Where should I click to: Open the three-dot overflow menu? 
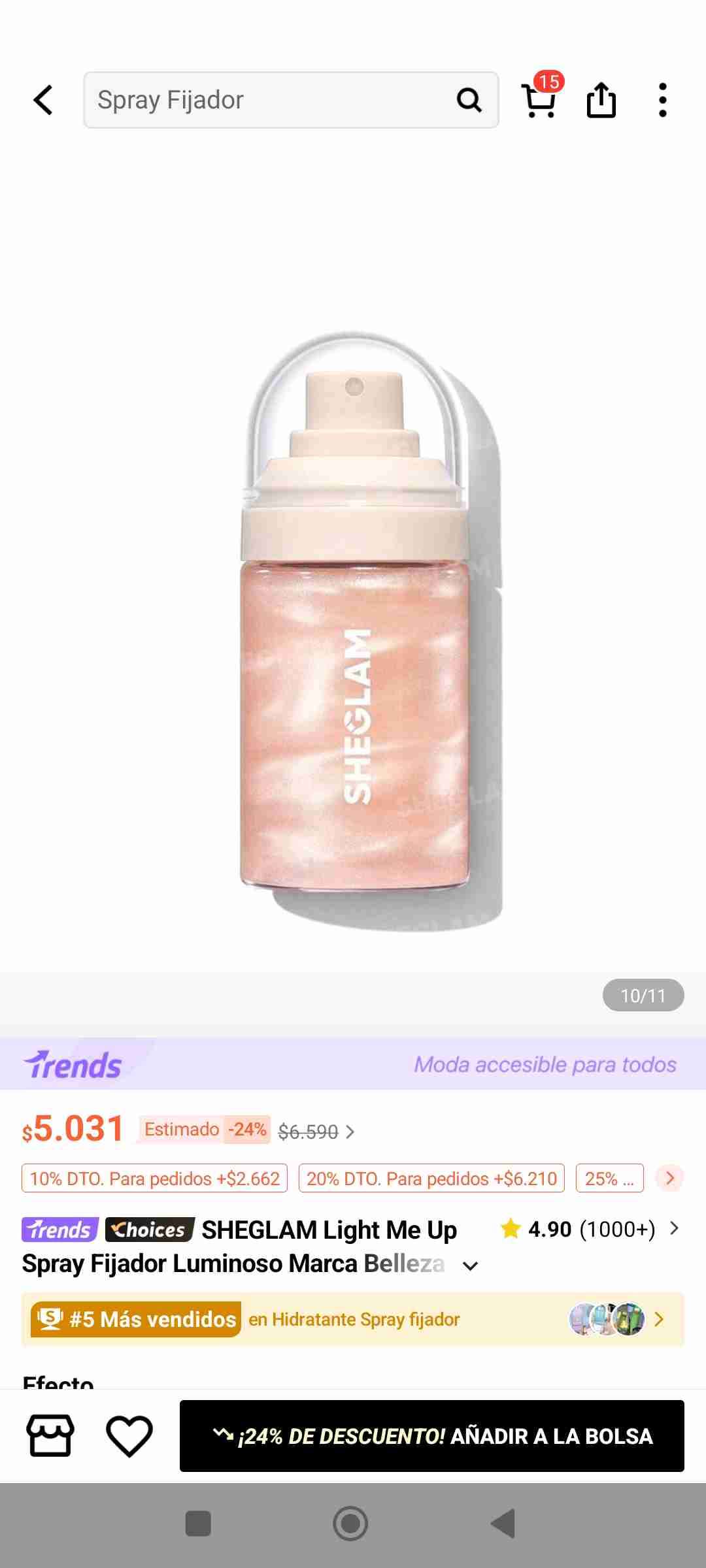click(663, 100)
